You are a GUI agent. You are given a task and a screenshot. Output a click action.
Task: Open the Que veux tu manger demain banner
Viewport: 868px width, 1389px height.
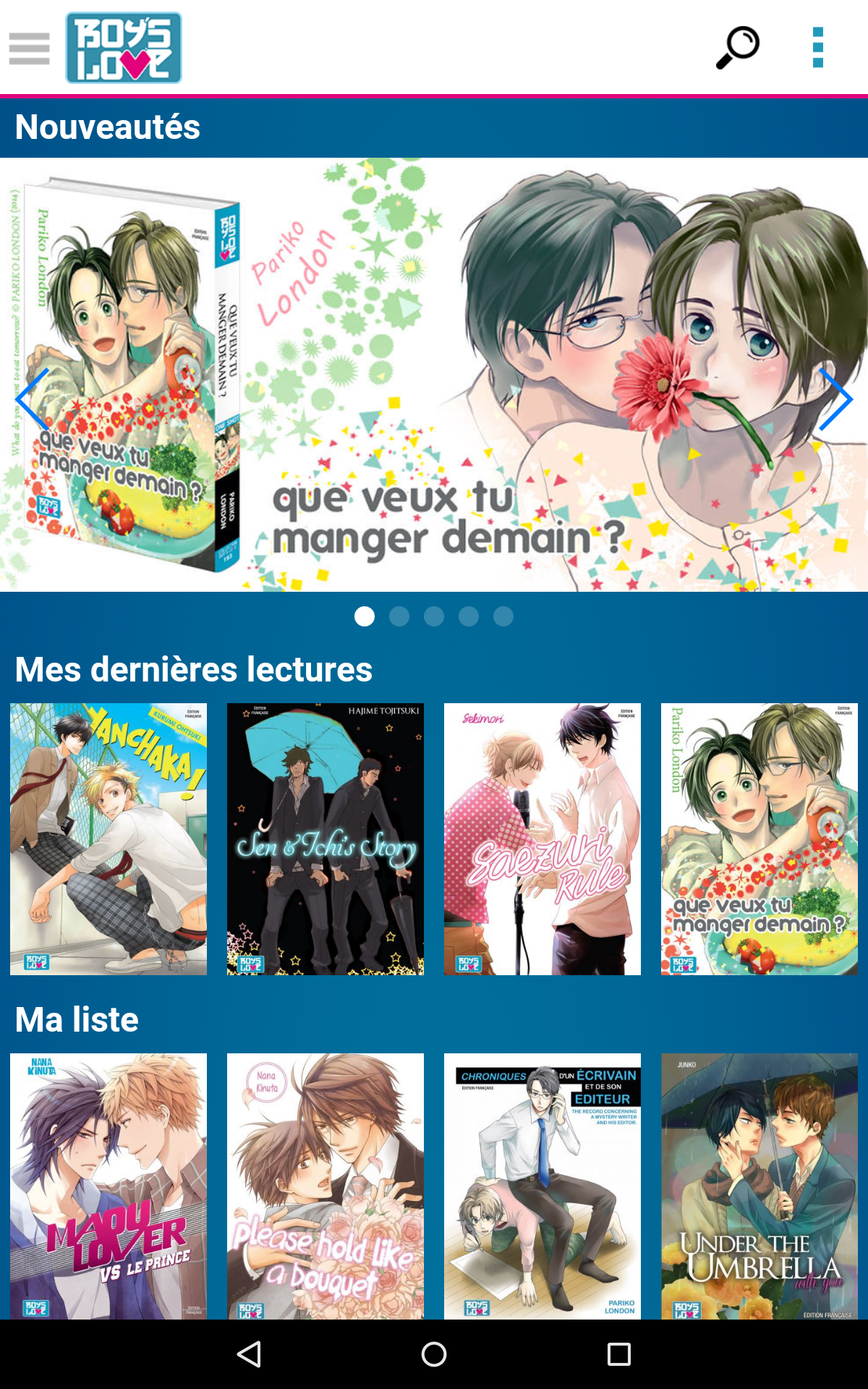tap(434, 375)
